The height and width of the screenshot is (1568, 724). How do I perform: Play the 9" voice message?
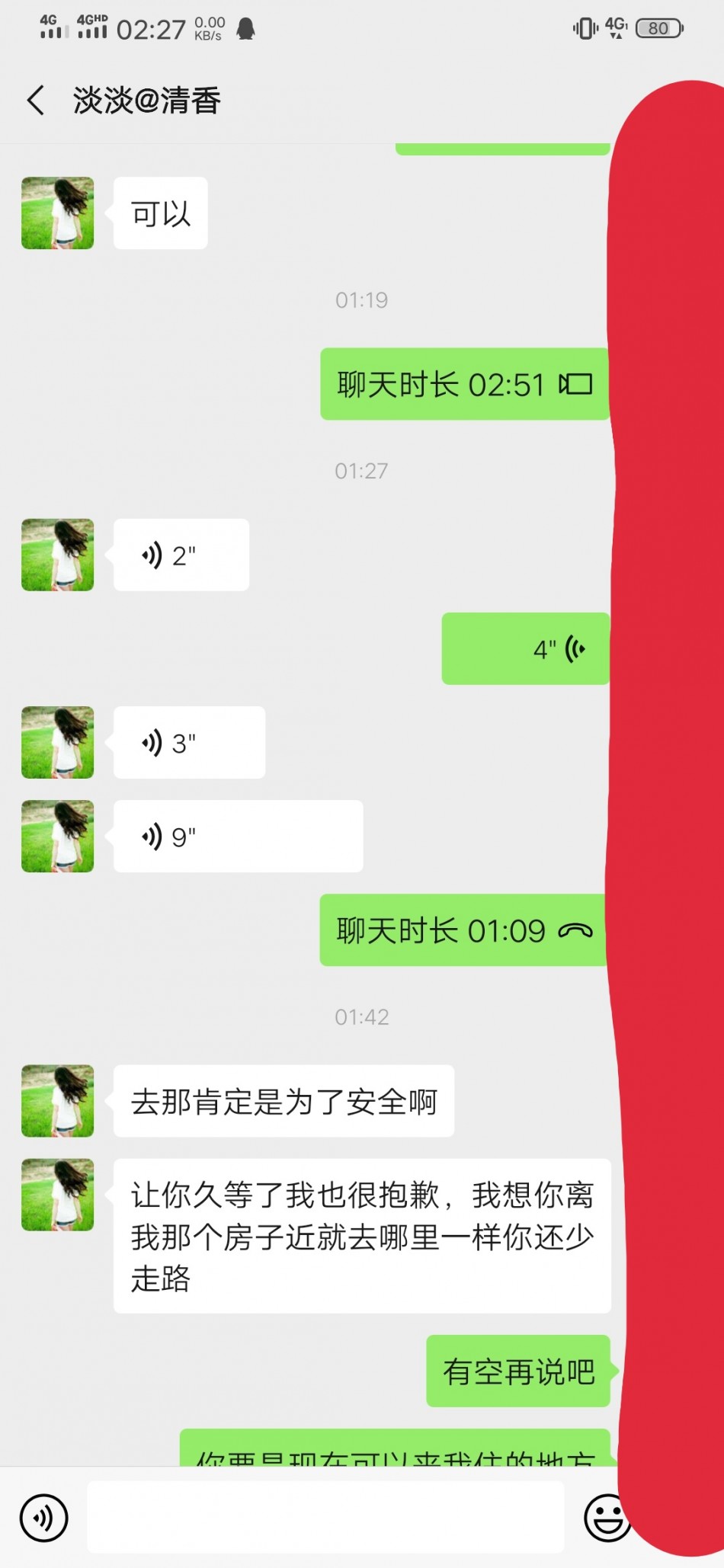238,837
